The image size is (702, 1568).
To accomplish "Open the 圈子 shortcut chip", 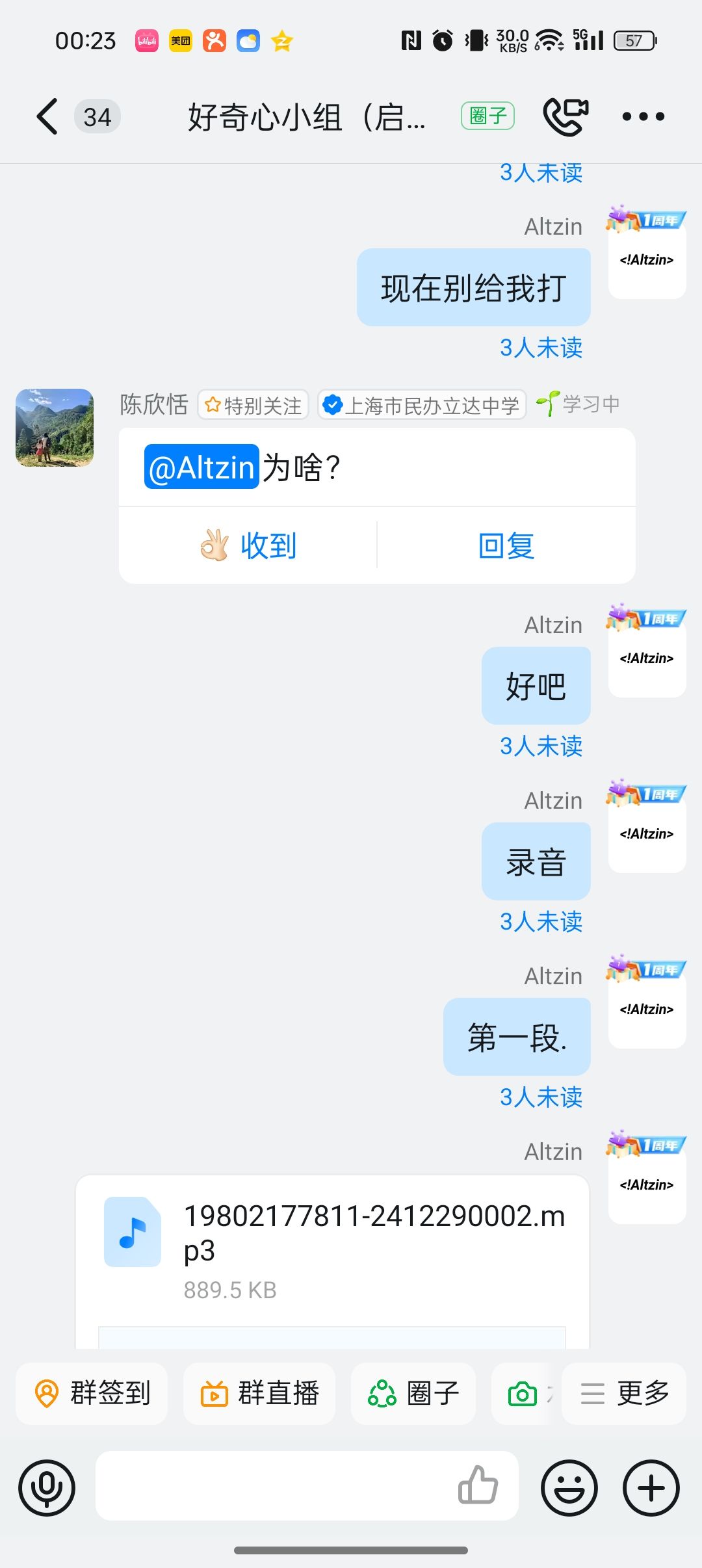I will click(x=413, y=1393).
